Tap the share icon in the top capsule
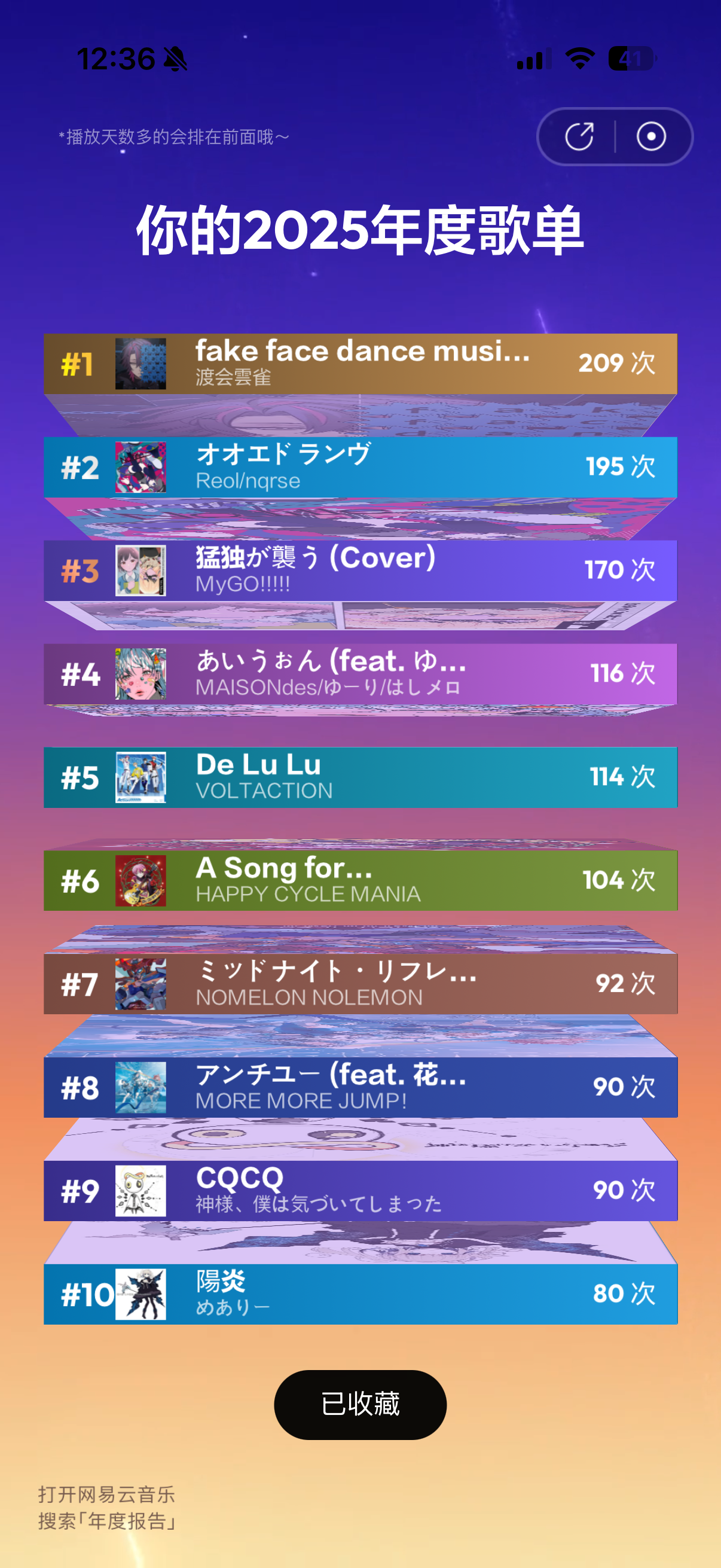 [579, 136]
